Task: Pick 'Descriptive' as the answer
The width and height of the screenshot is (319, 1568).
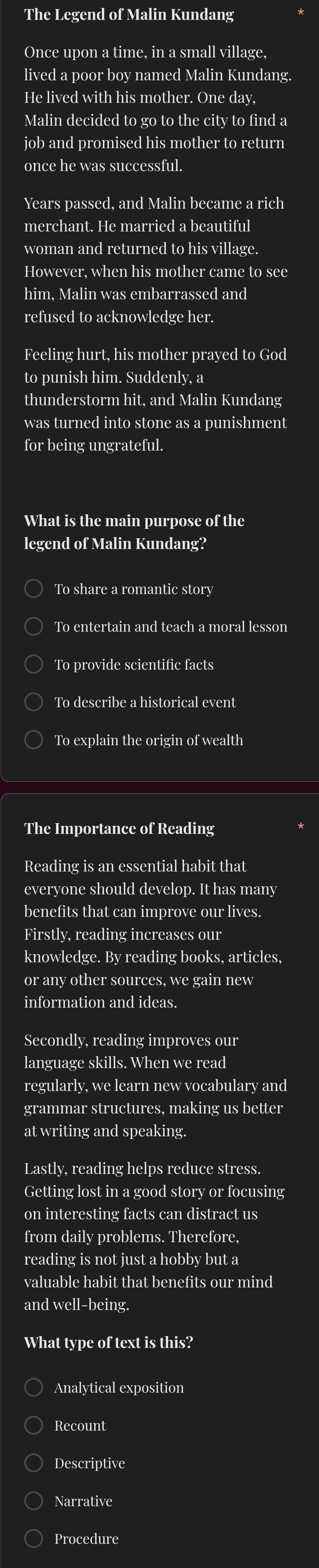Action: 34,1463
